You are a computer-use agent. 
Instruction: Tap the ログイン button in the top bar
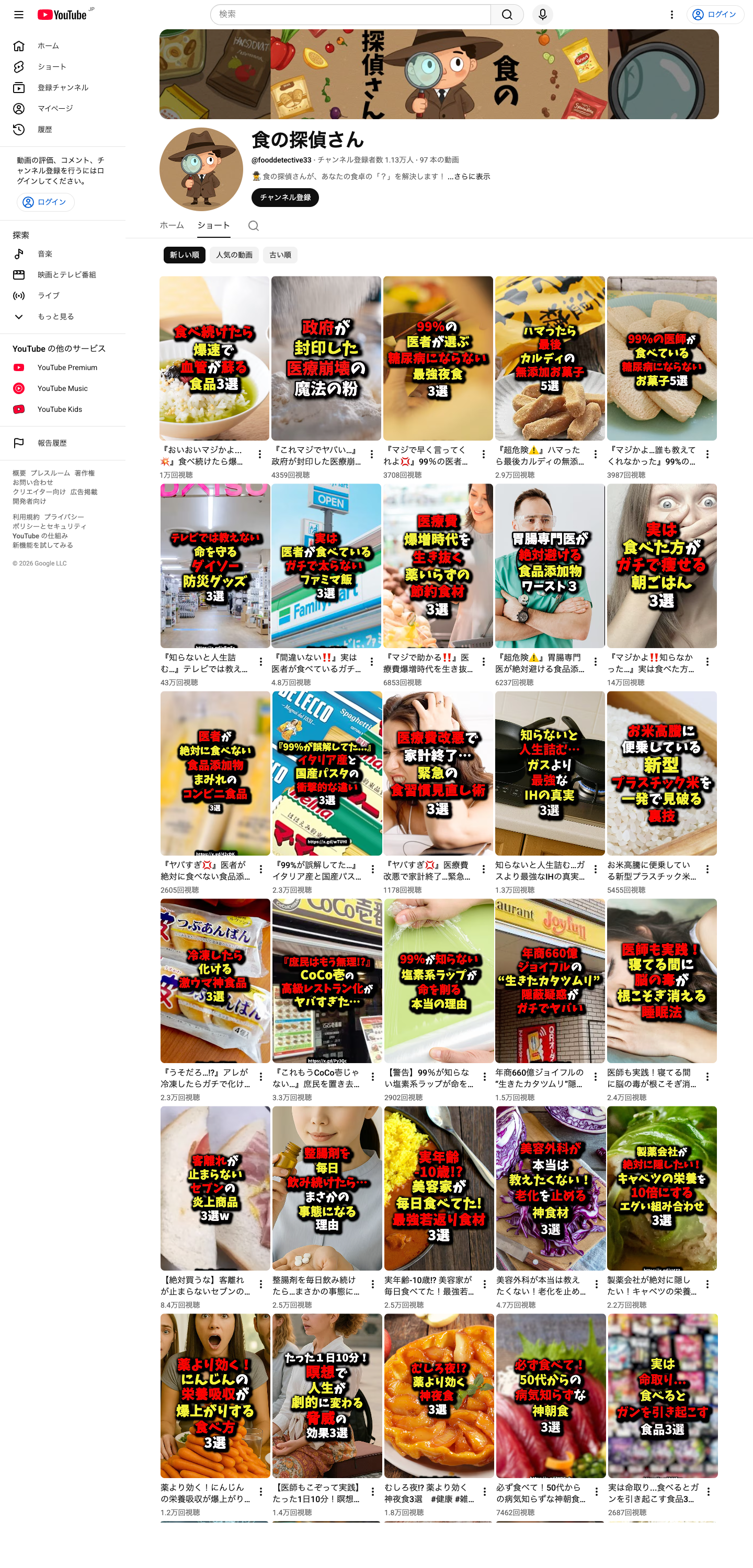point(715,15)
